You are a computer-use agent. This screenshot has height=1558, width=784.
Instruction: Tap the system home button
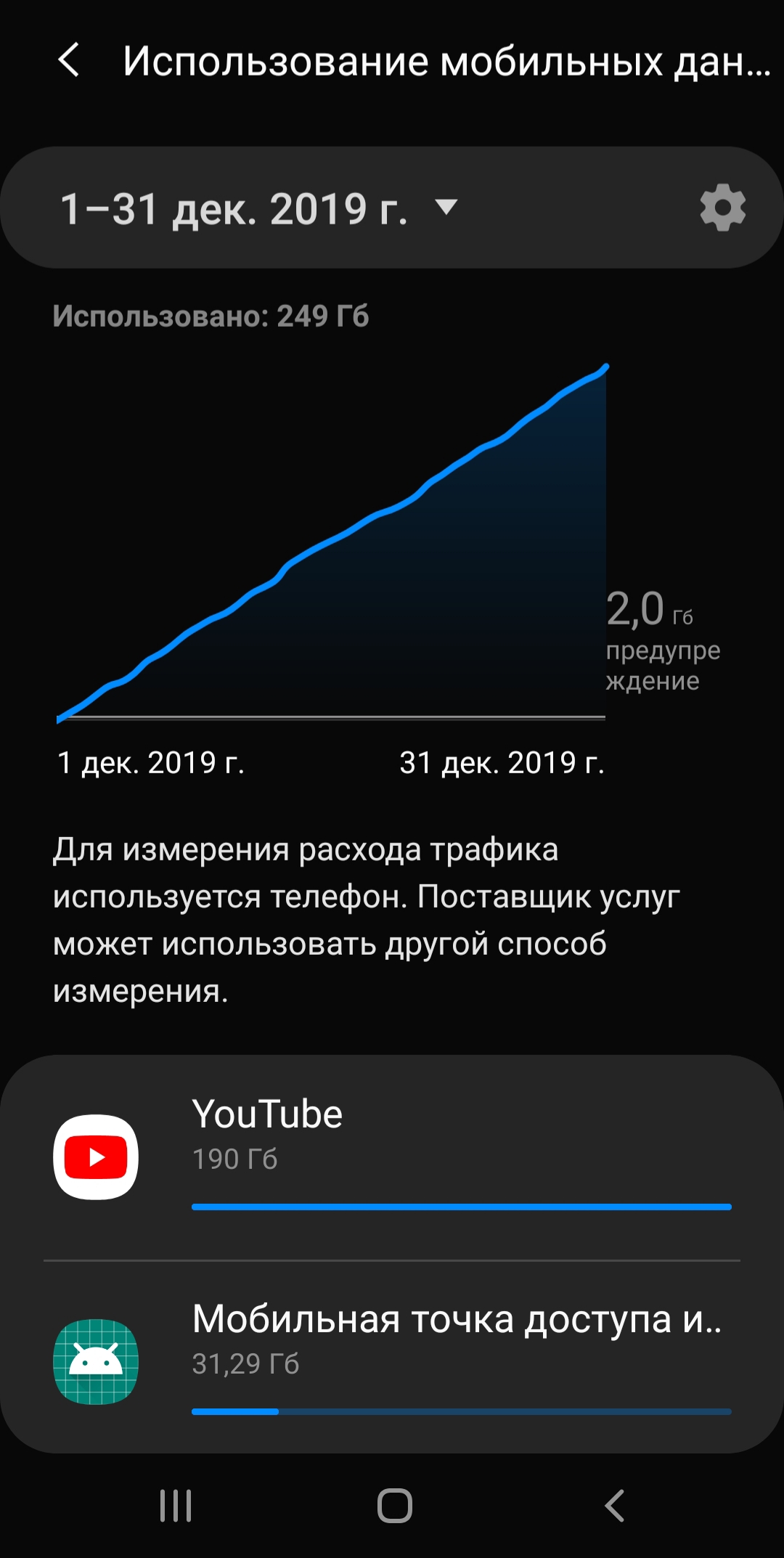coord(394,1506)
